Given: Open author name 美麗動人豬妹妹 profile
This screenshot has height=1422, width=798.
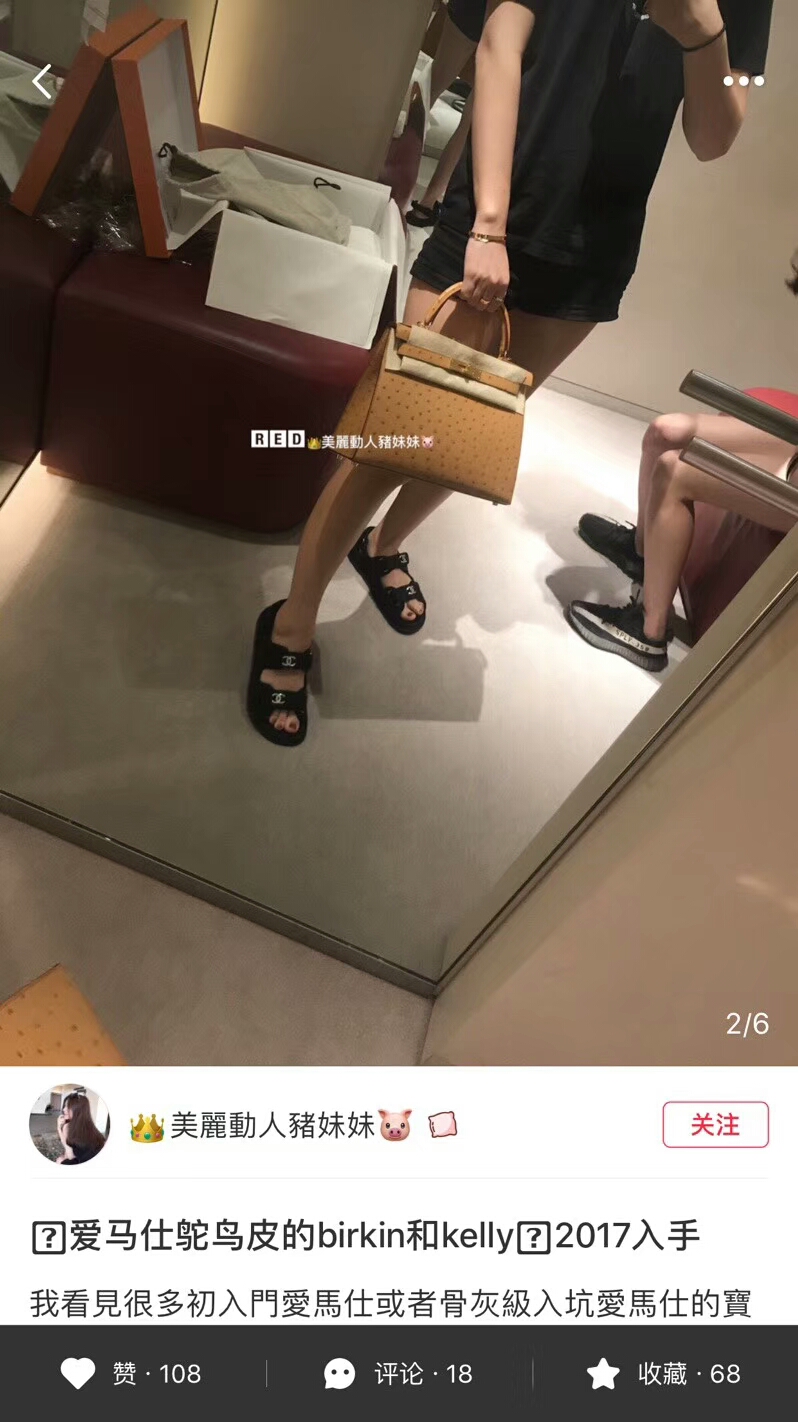Looking at the screenshot, I should tap(271, 1126).
